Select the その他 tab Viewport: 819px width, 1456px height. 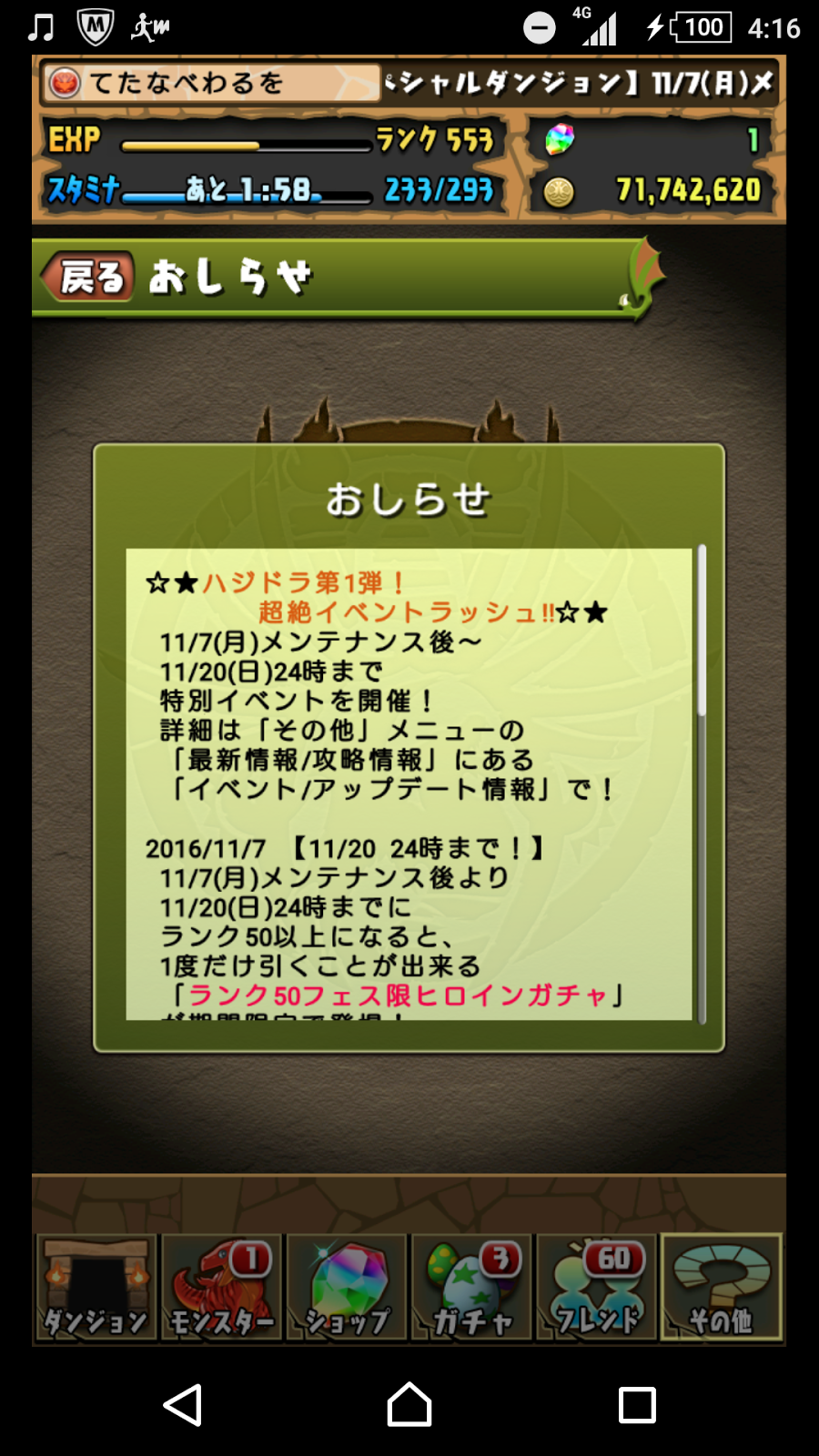[722, 1288]
